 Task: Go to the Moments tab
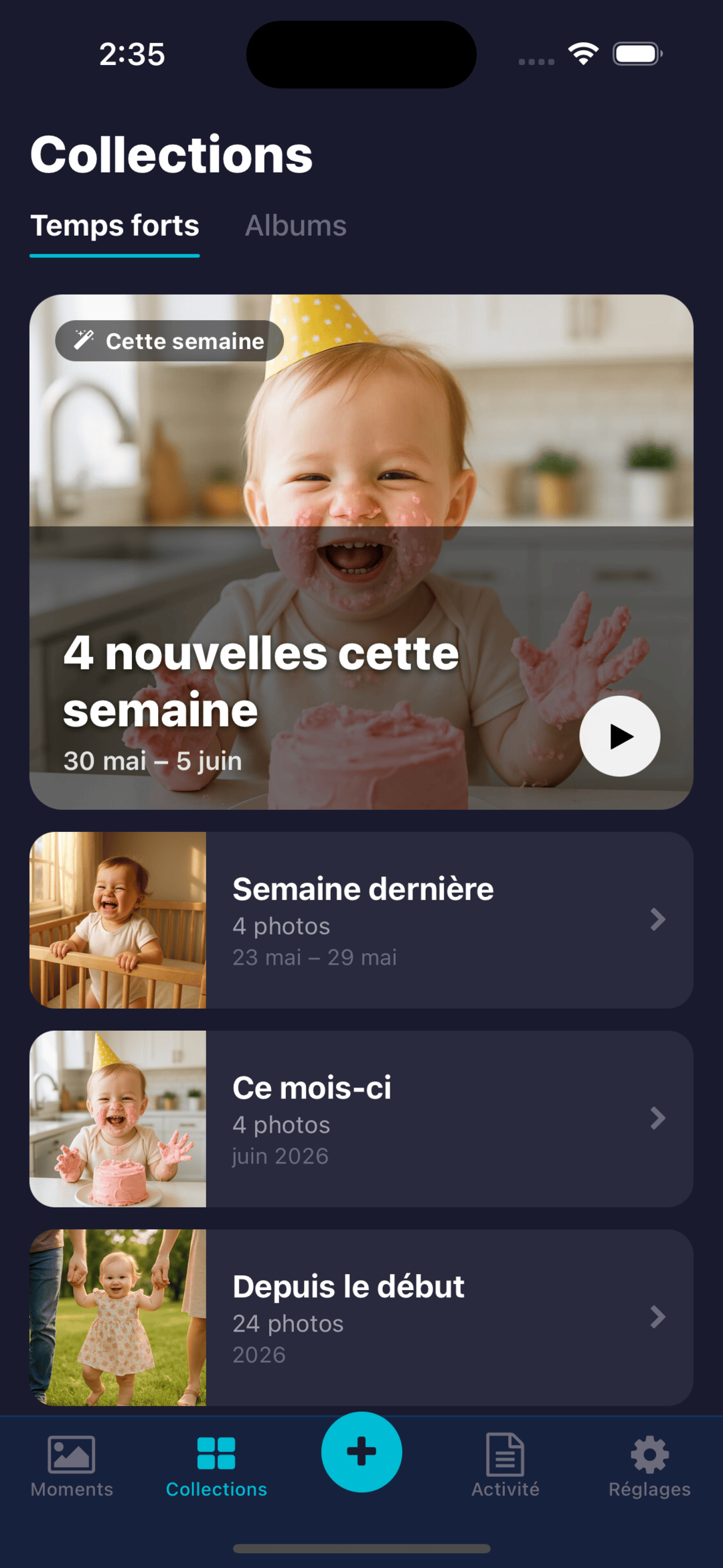click(x=72, y=1467)
